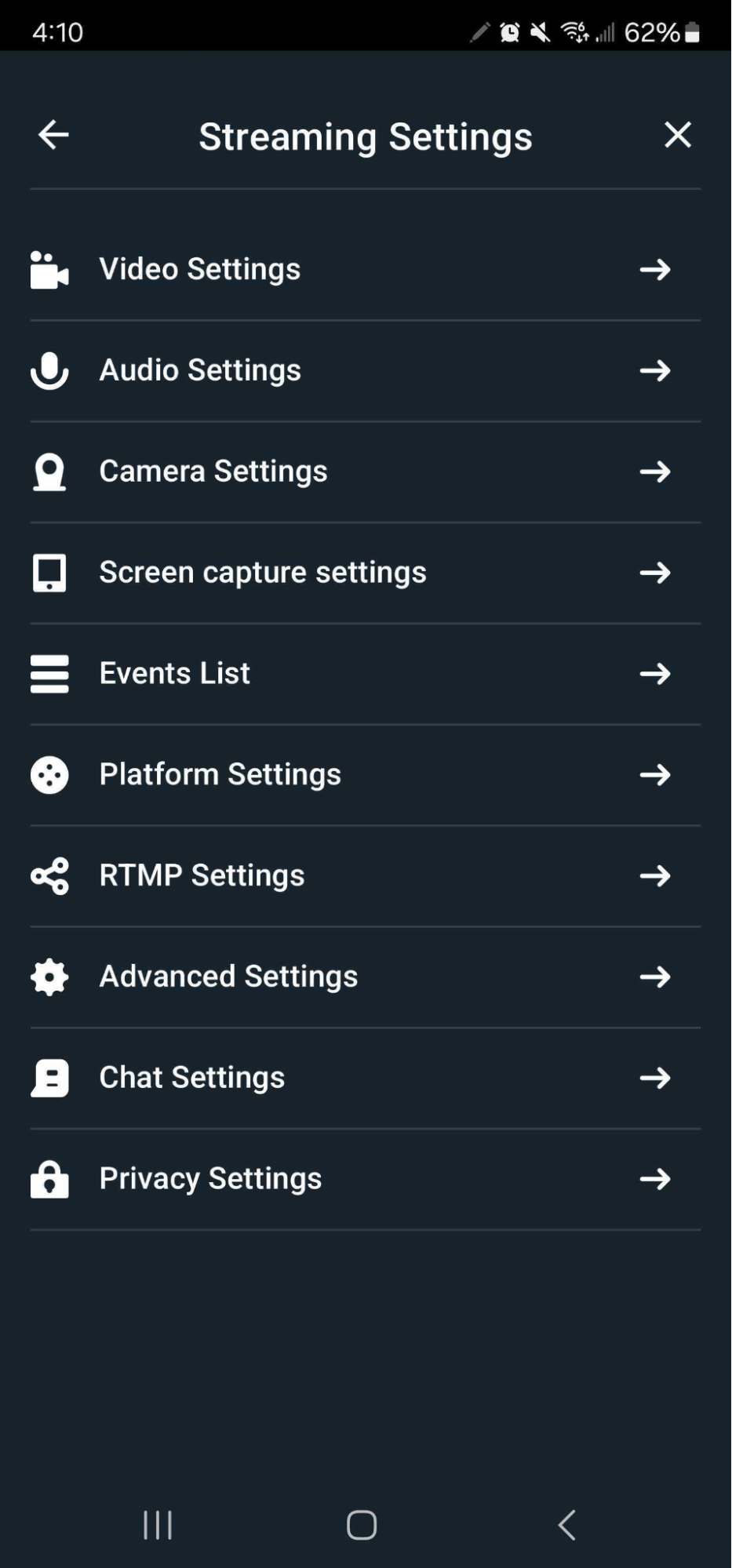Select the padlock icon beside Privacy Settings

49,1179
